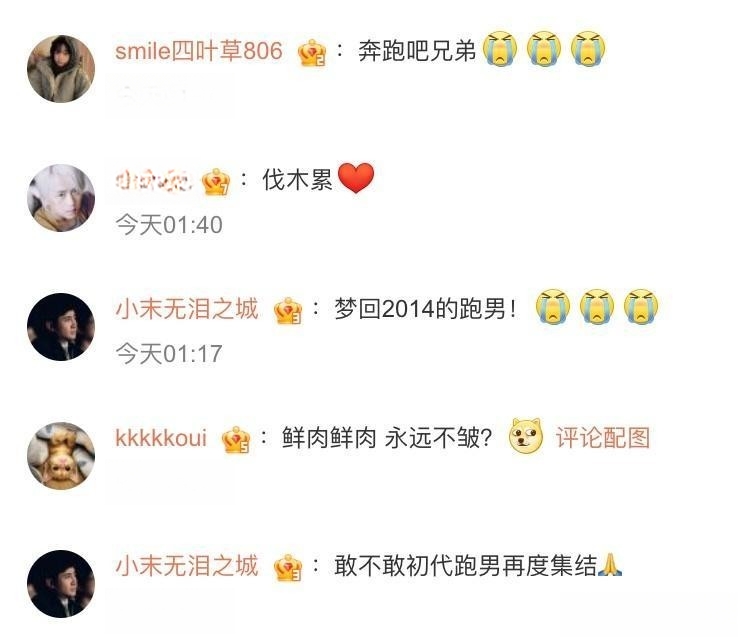Tap kkkkkoui's avatar picture
Image resolution: width=742 pixels, height=640 pixels.
[61, 456]
